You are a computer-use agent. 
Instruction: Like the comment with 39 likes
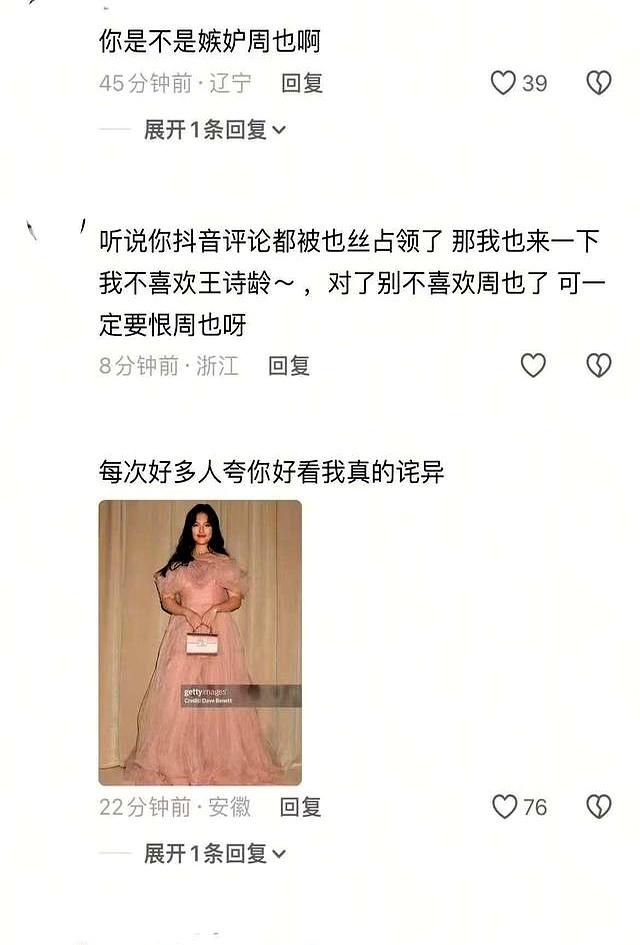(503, 83)
